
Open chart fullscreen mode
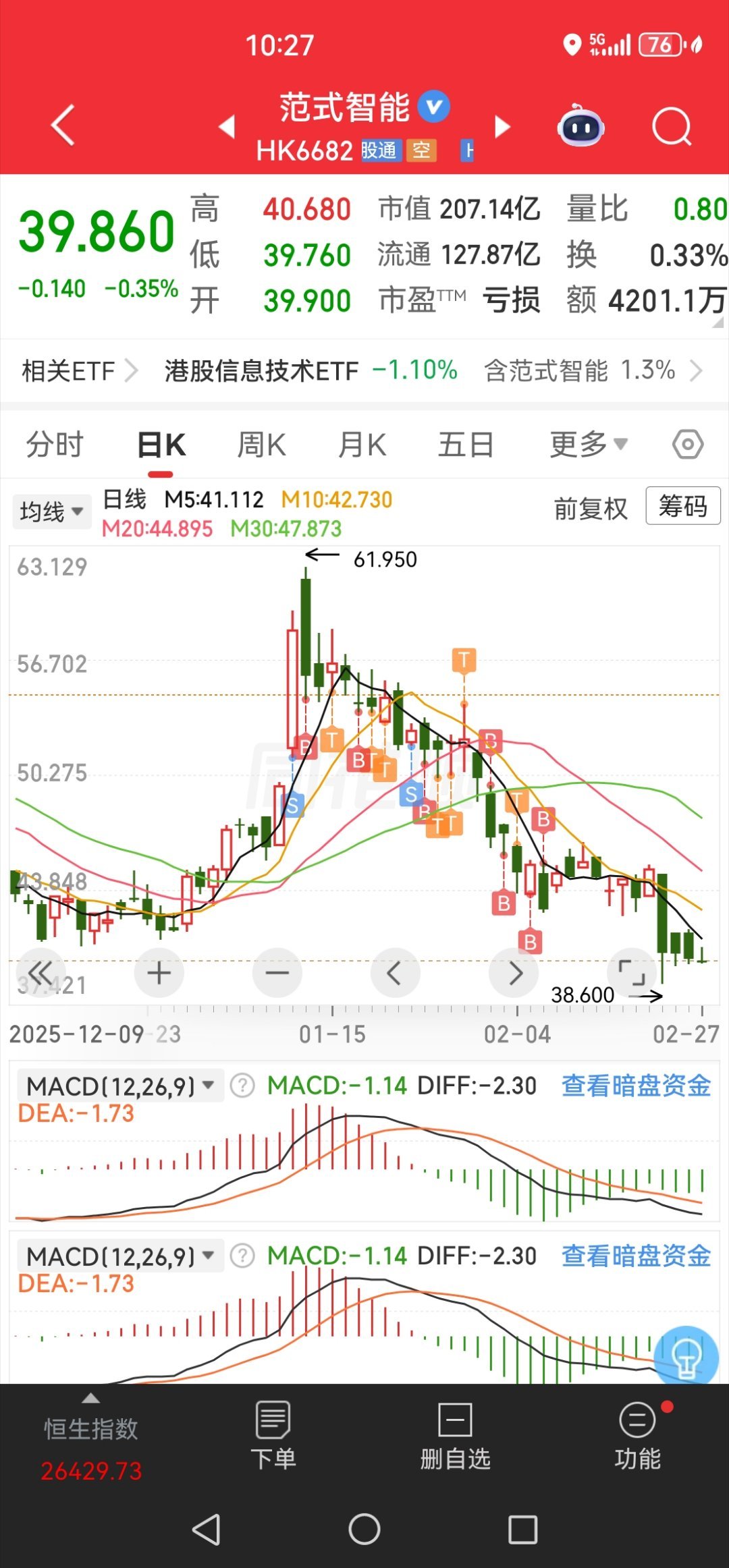click(633, 972)
